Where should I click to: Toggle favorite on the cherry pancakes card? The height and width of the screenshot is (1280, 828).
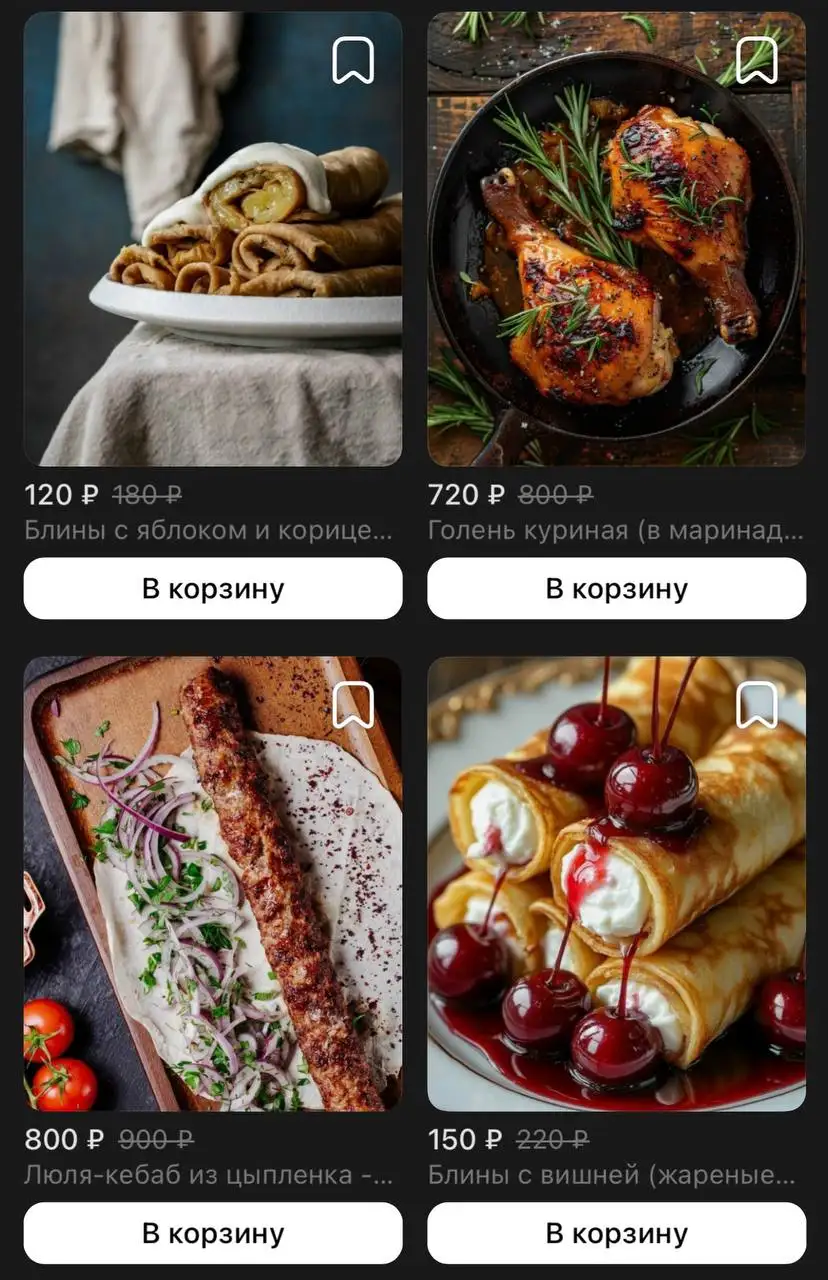759,706
